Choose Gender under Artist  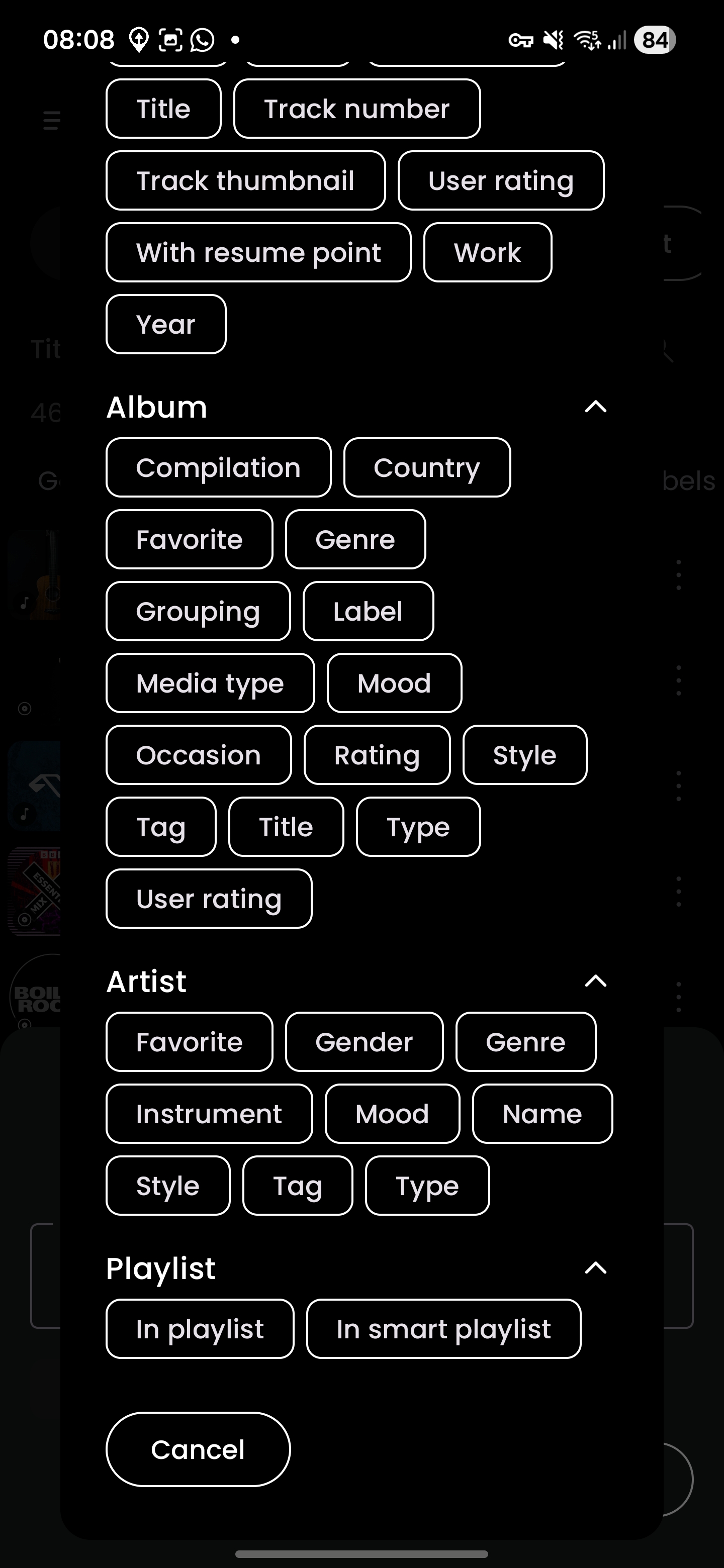point(364,1042)
